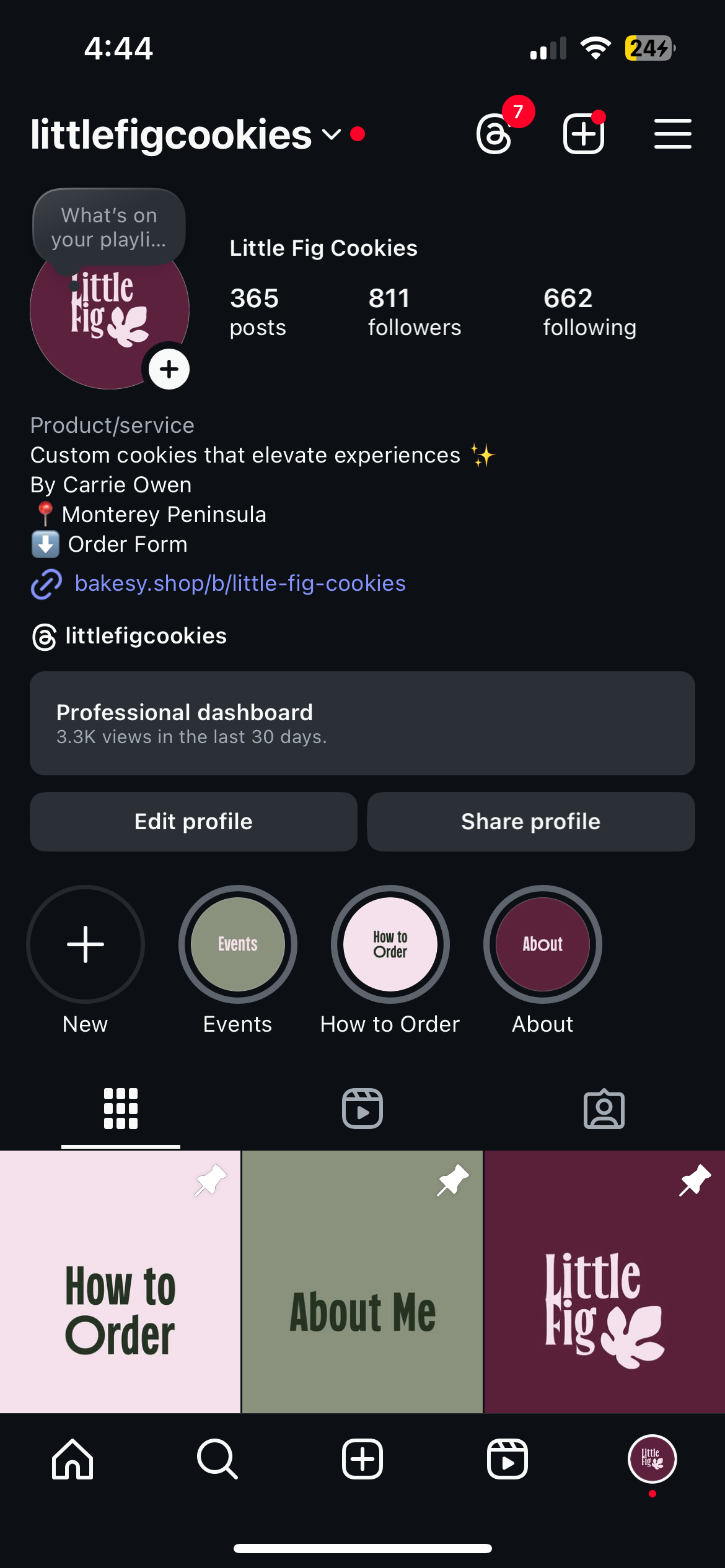
Task: Tap Edit profile button
Action: pos(193,821)
